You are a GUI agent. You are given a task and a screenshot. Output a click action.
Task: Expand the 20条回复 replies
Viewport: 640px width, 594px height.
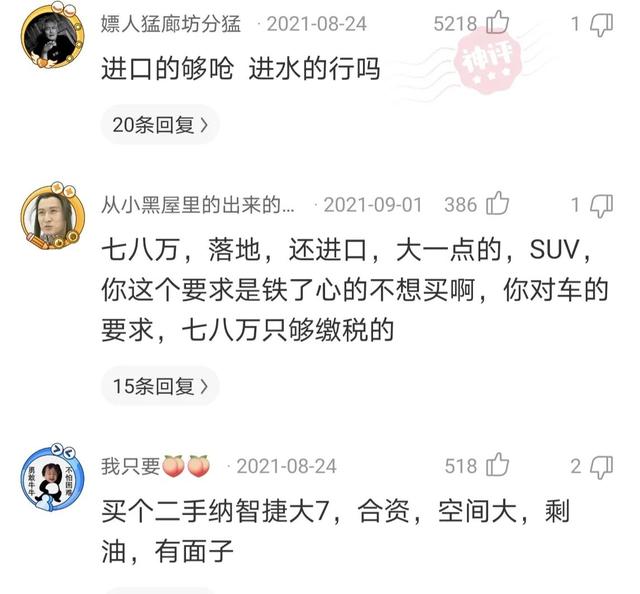click(160, 125)
